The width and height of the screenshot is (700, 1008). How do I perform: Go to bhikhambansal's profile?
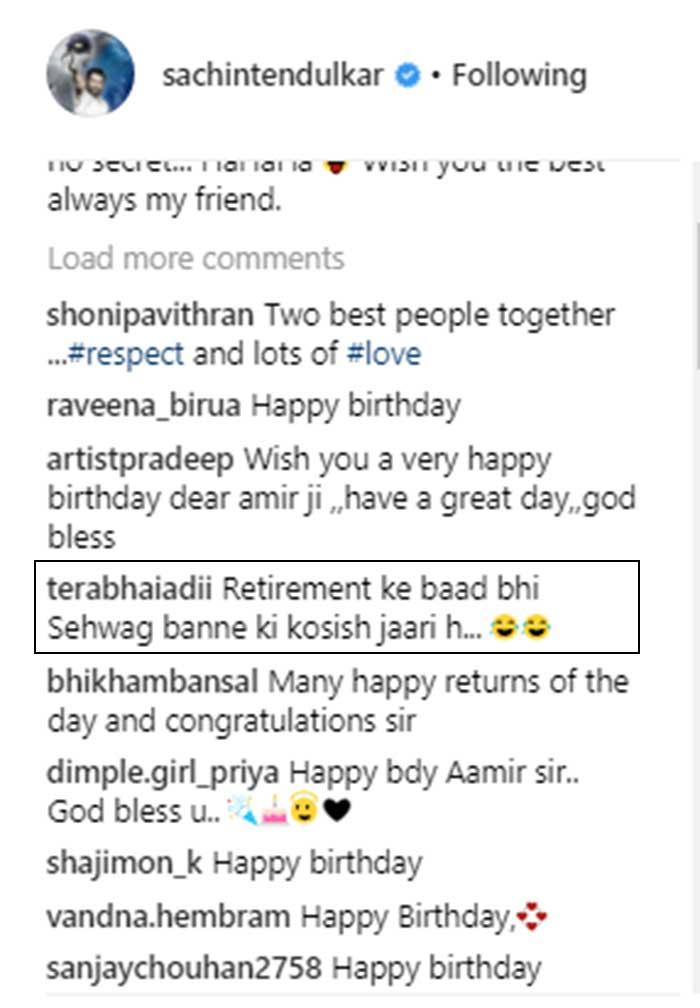pyautogui.click(x=153, y=683)
